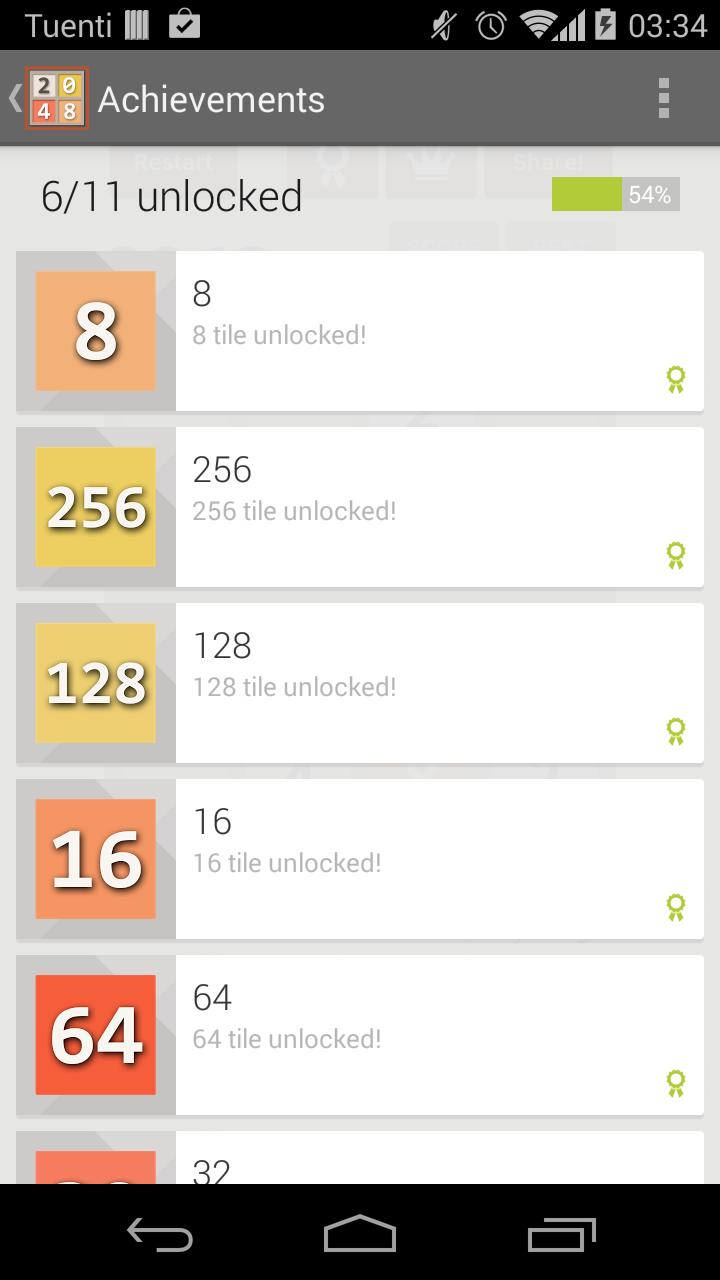This screenshot has height=1280, width=720.
Task: Tap the orange 8 tile thumbnail
Action: click(95, 330)
